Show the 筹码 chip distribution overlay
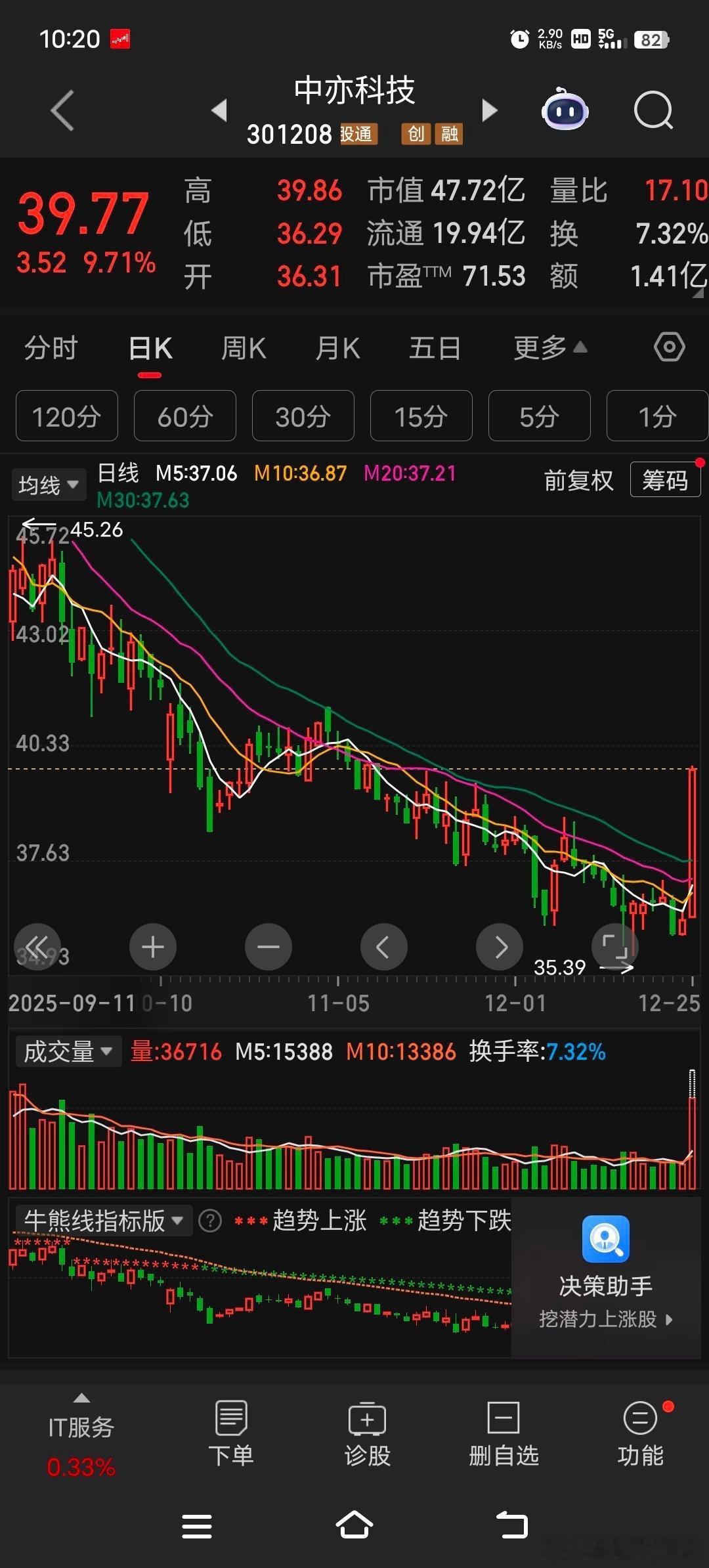 pos(664,480)
